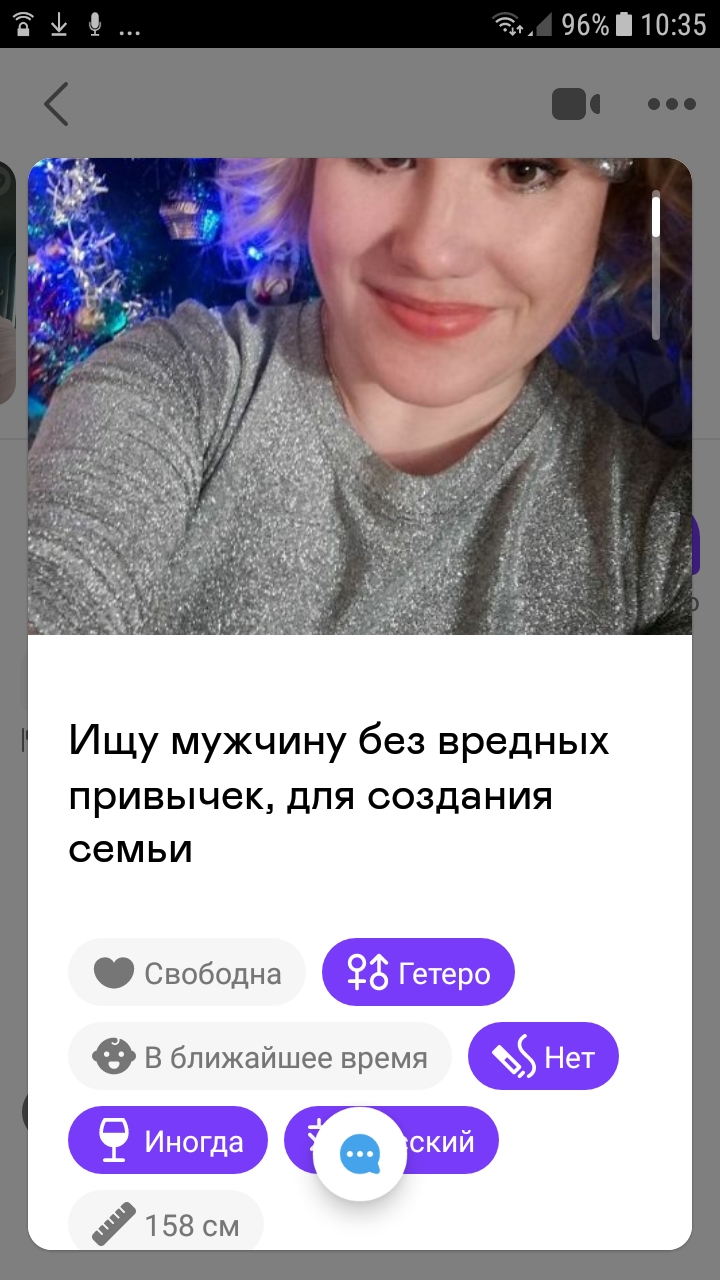Toggle the Гетеро orientation chip

click(x=418, y=971)
